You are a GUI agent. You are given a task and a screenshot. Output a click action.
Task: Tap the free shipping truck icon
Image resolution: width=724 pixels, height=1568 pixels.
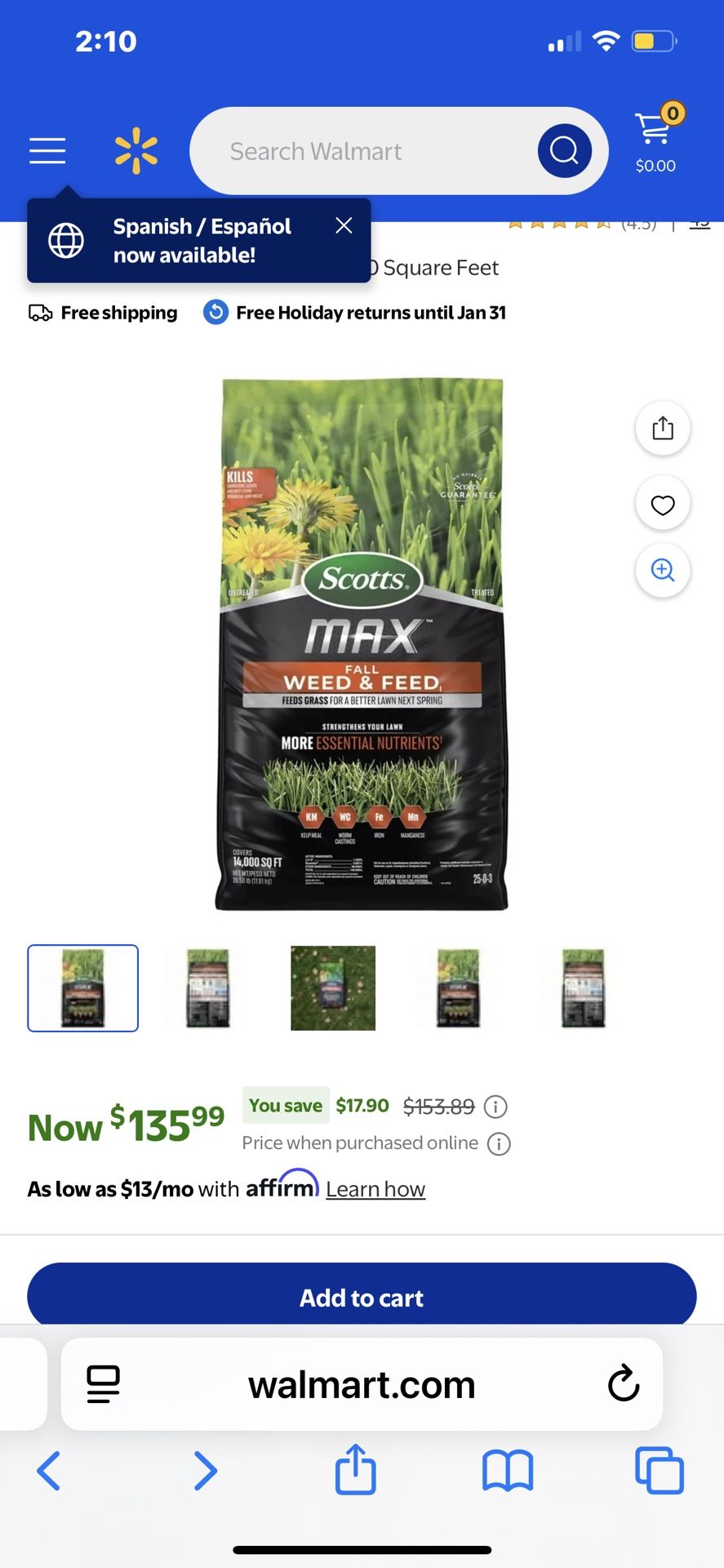pos(40,312)
